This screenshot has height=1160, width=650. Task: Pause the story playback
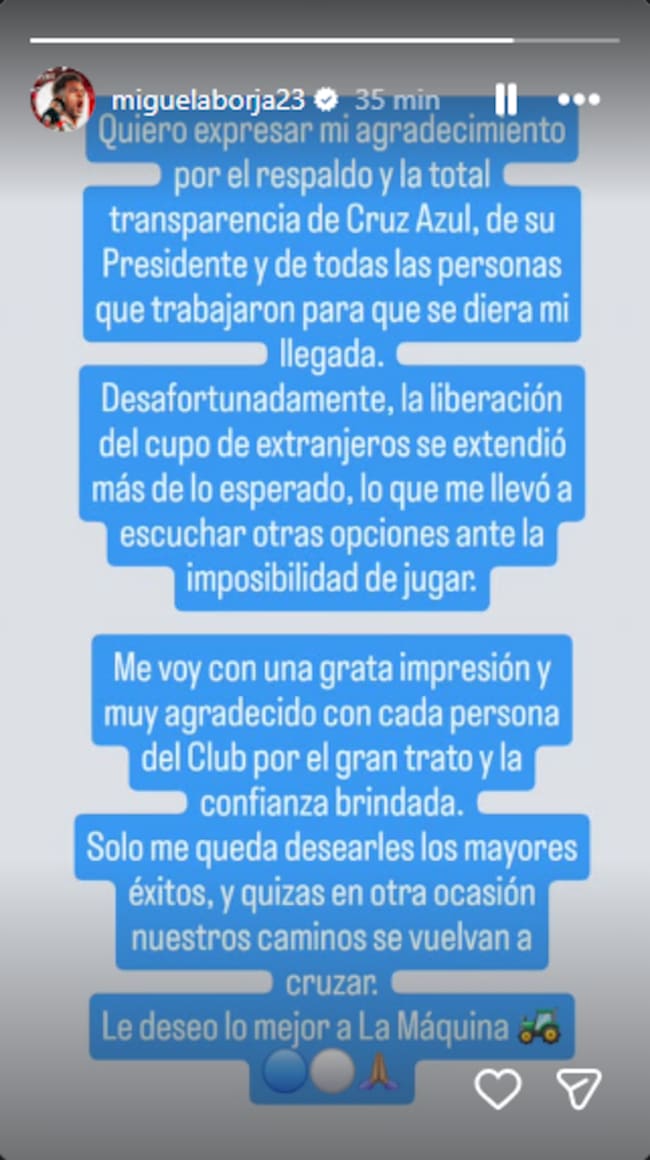506,99
